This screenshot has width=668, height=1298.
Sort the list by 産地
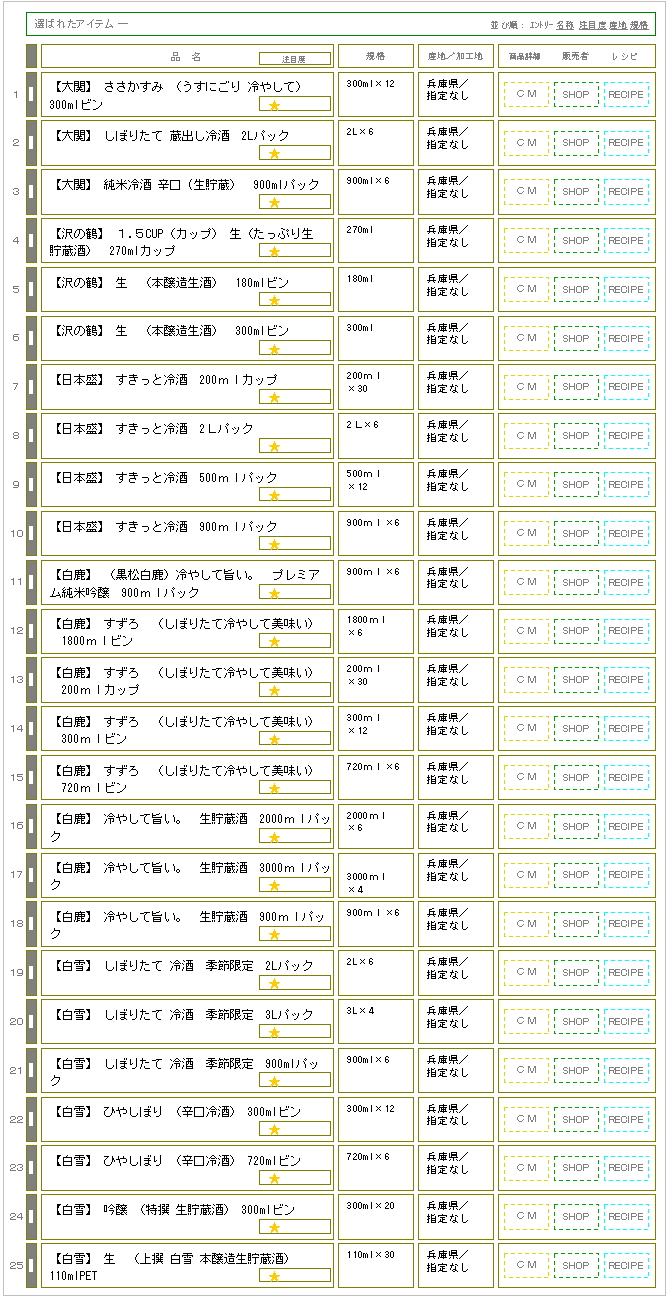[618, 24]
